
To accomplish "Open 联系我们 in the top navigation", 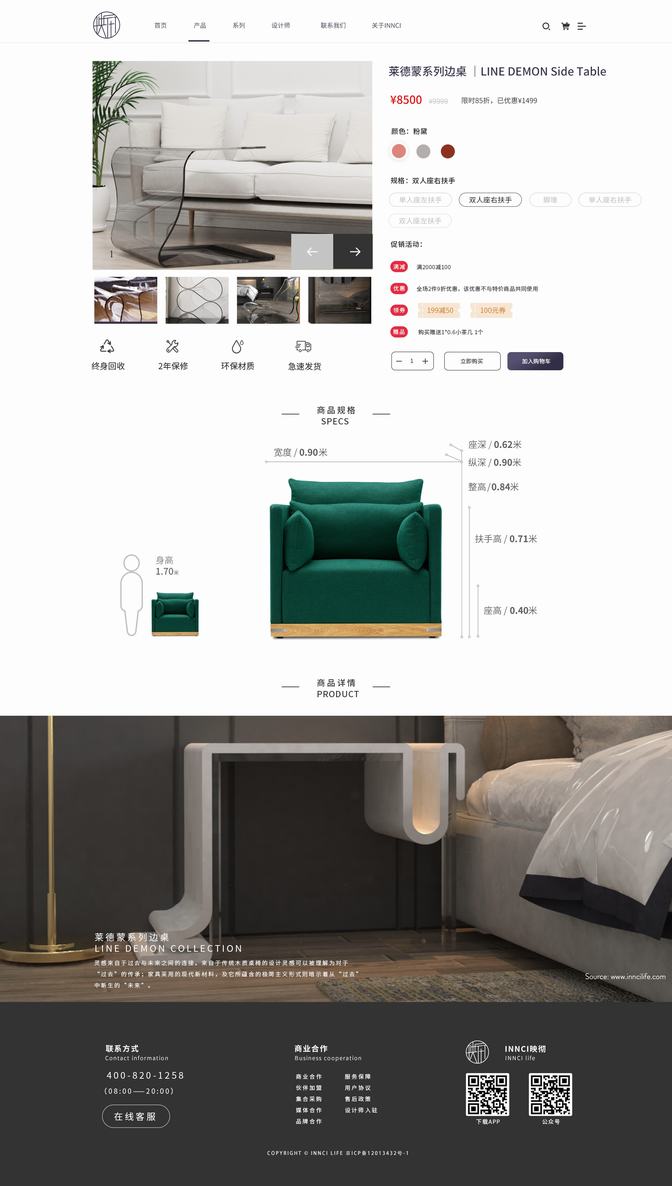I will point(333,25).
